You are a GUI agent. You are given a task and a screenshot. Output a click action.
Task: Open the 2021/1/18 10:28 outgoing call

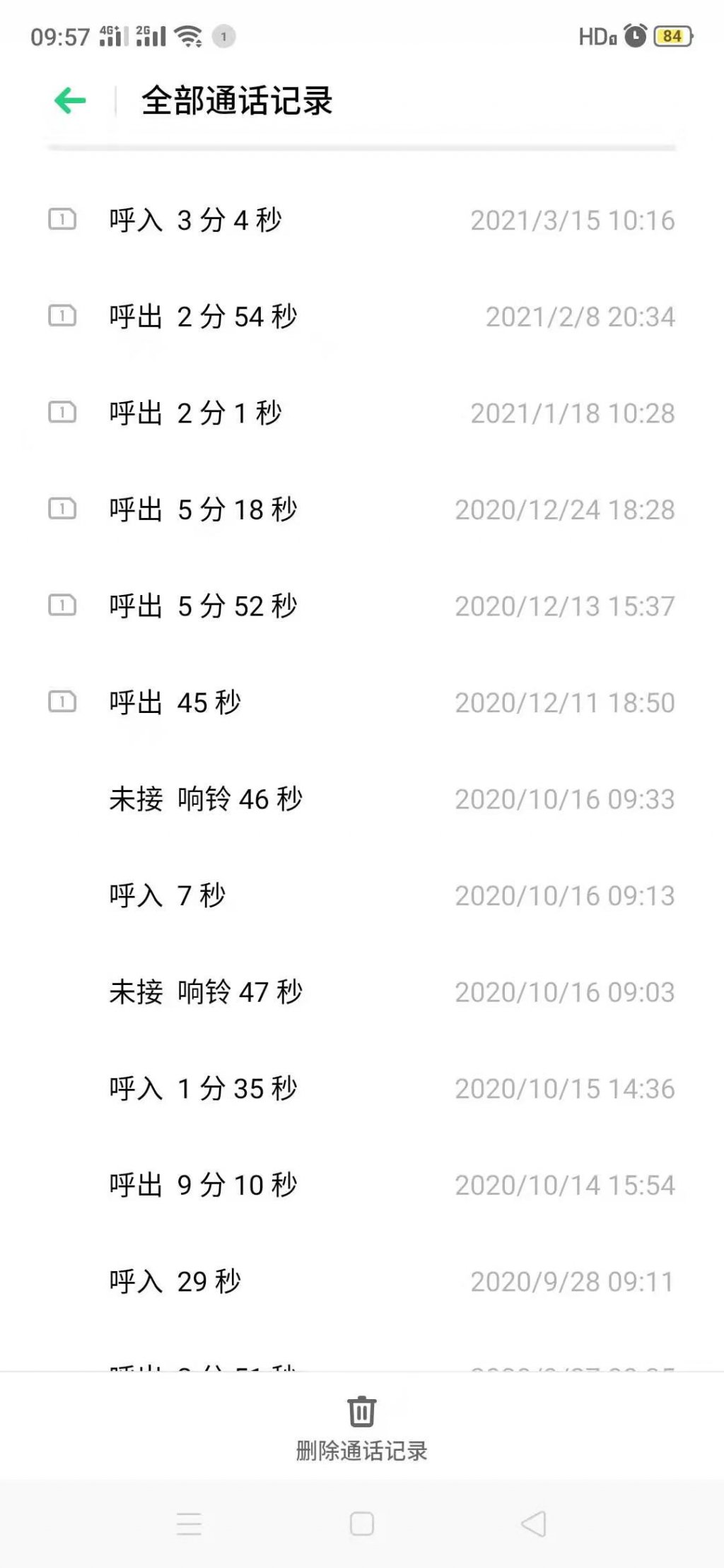tap(362, 413)
